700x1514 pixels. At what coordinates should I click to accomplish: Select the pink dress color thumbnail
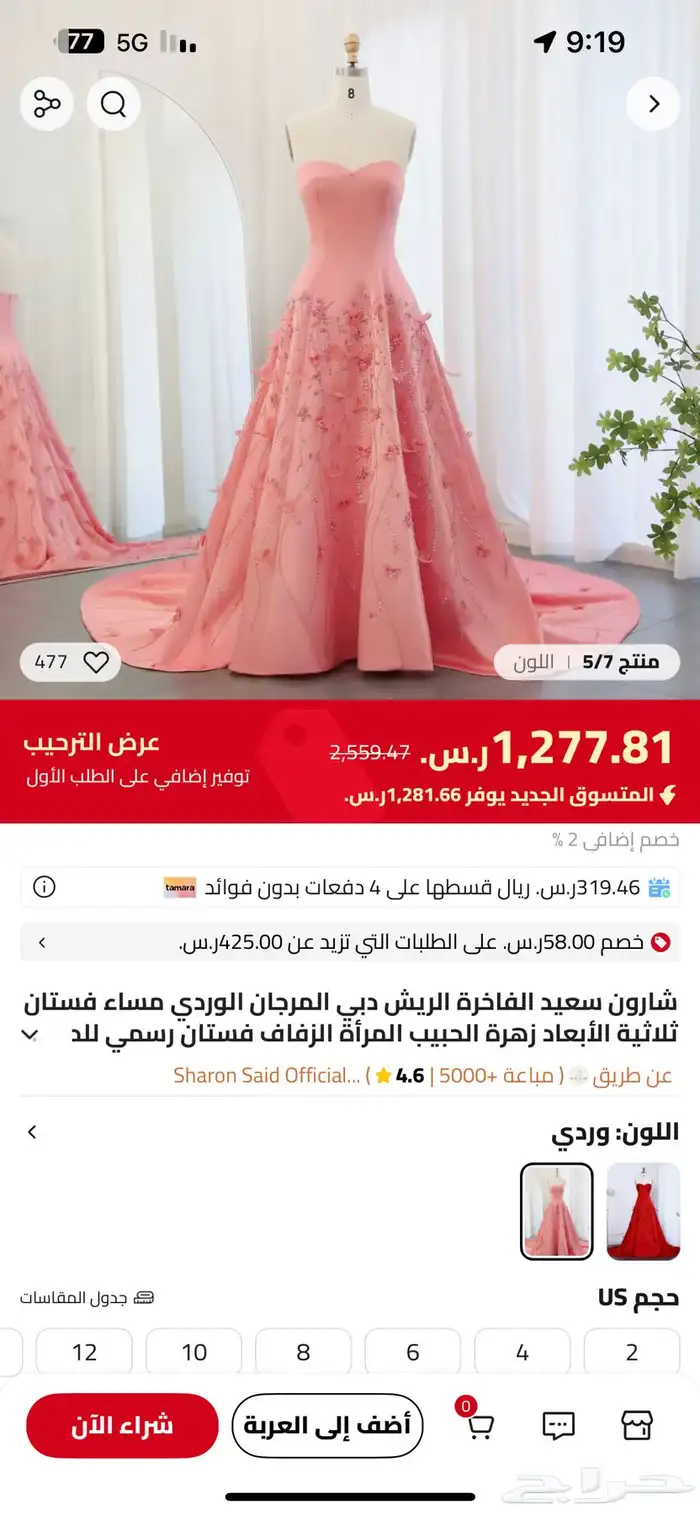[x=557, y=1211]
